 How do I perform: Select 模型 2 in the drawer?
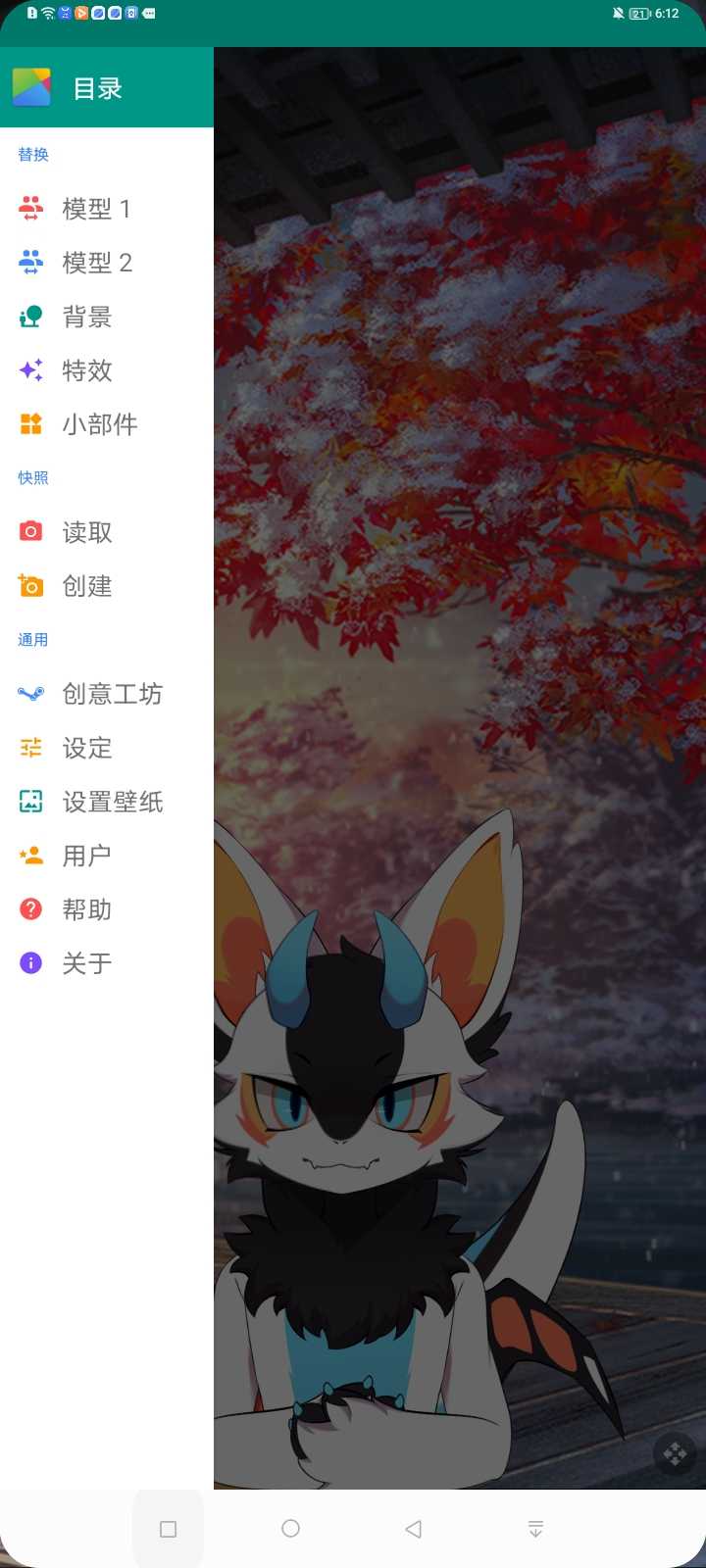(96, 263)
